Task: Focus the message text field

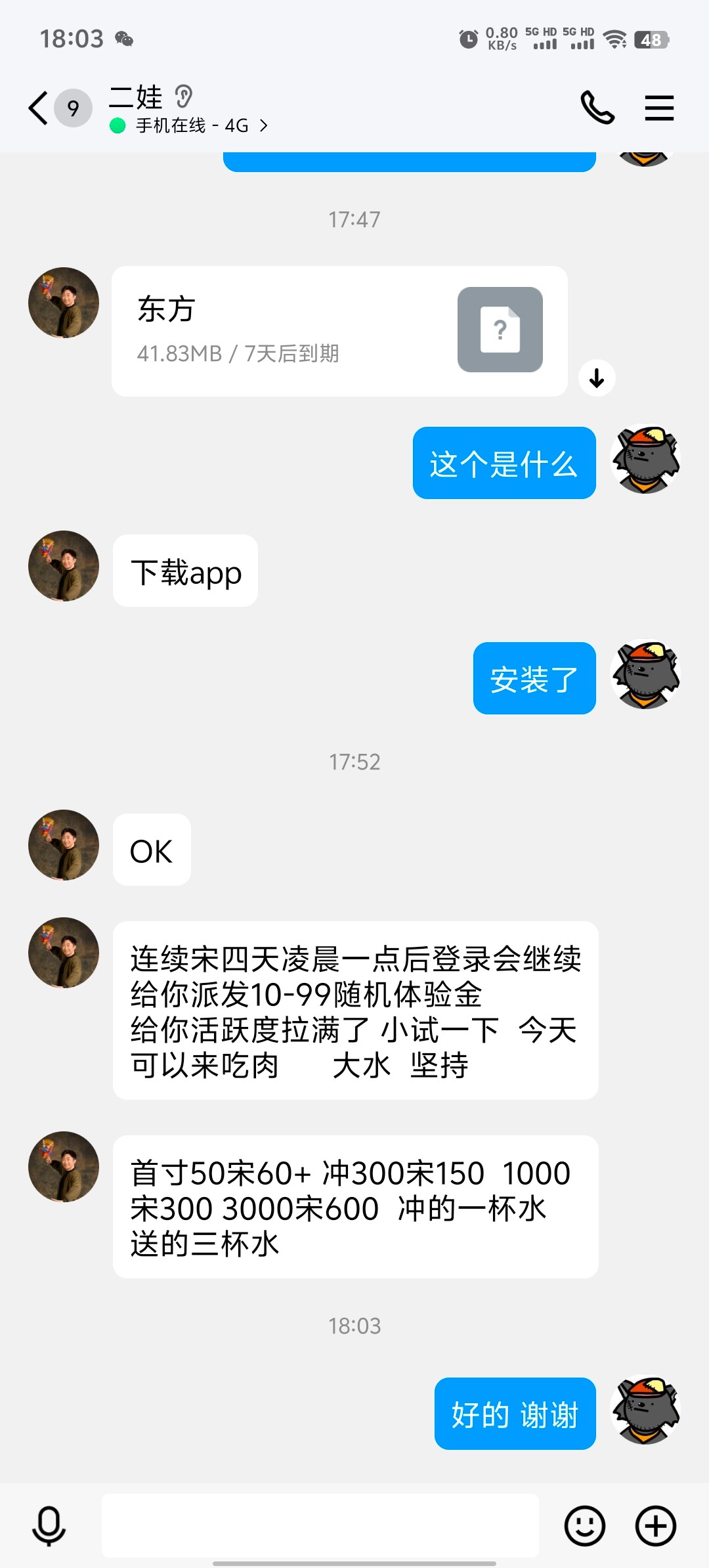Action: coord(320,1525)
